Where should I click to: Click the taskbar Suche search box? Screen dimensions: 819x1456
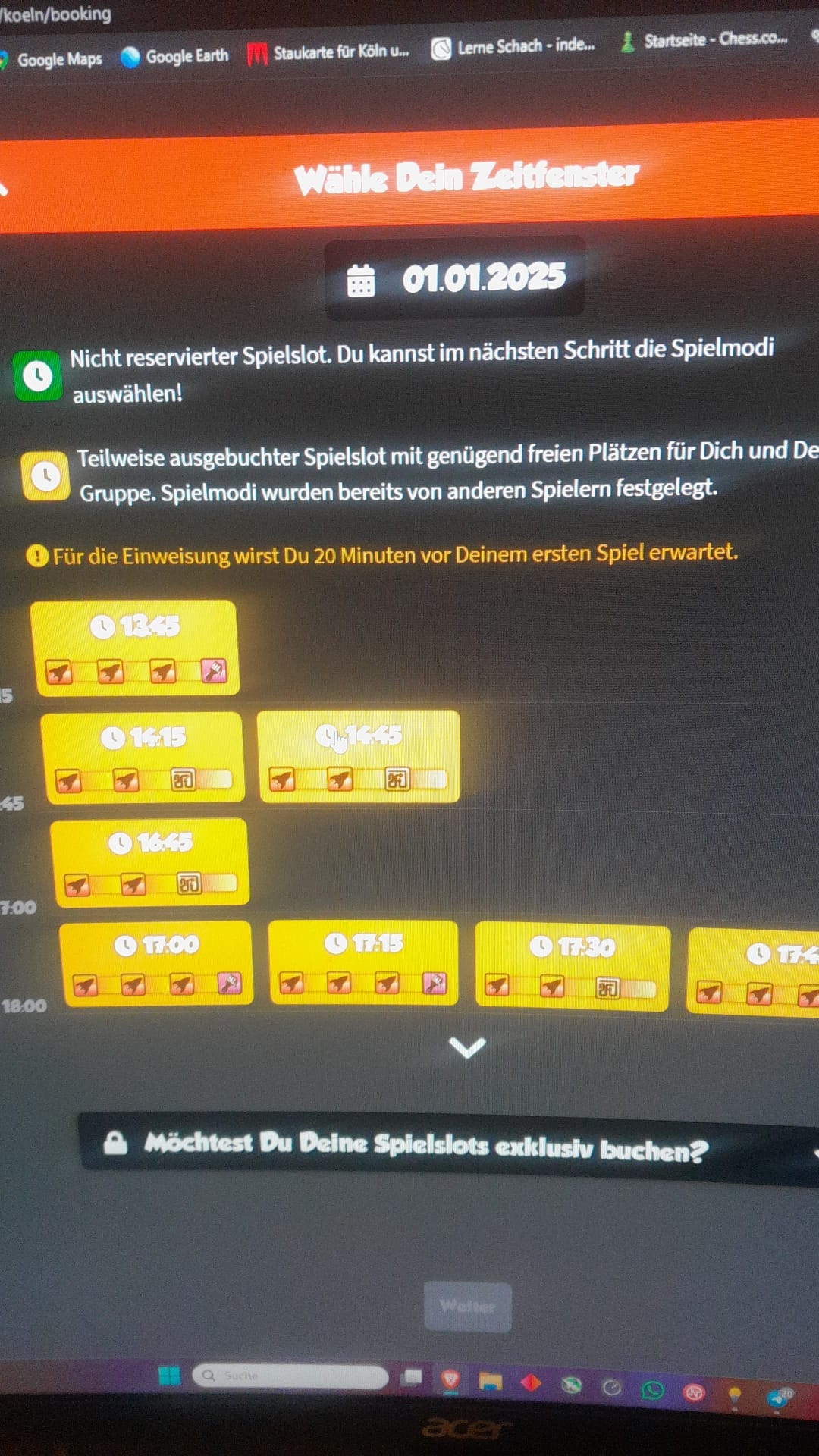(x=290, y=1376)
